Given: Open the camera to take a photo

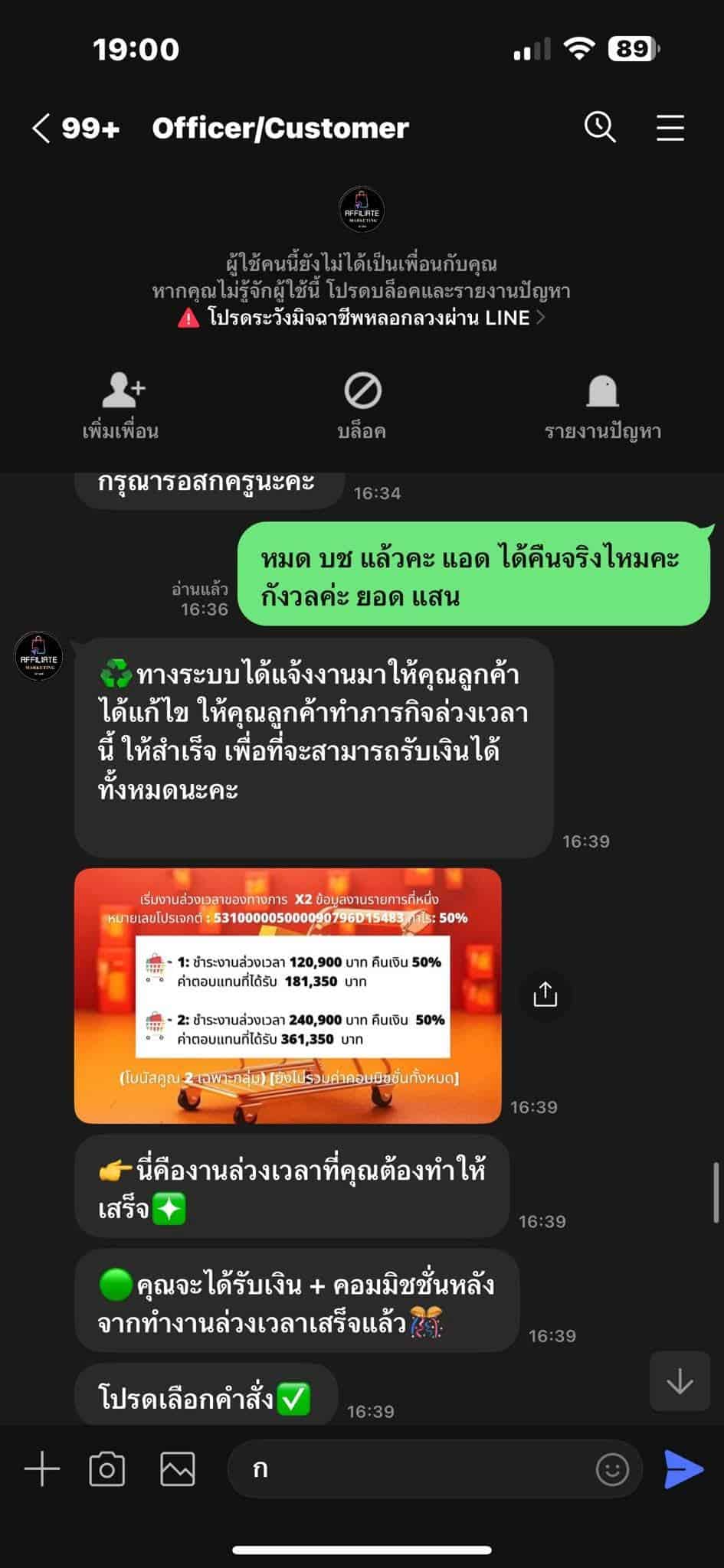Looking at the screenshot, I should pyautogui.click(x=107, y=1469).
